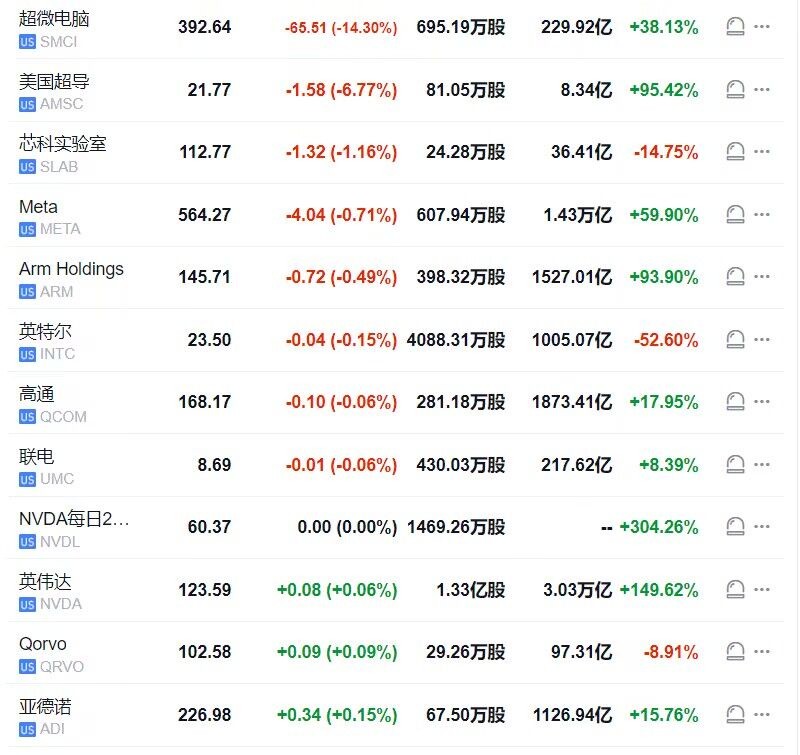The height and width of the screenshot is (755, 800).
Task: Open the 英特尔 INTC row
Action: (x=46, y=340)
